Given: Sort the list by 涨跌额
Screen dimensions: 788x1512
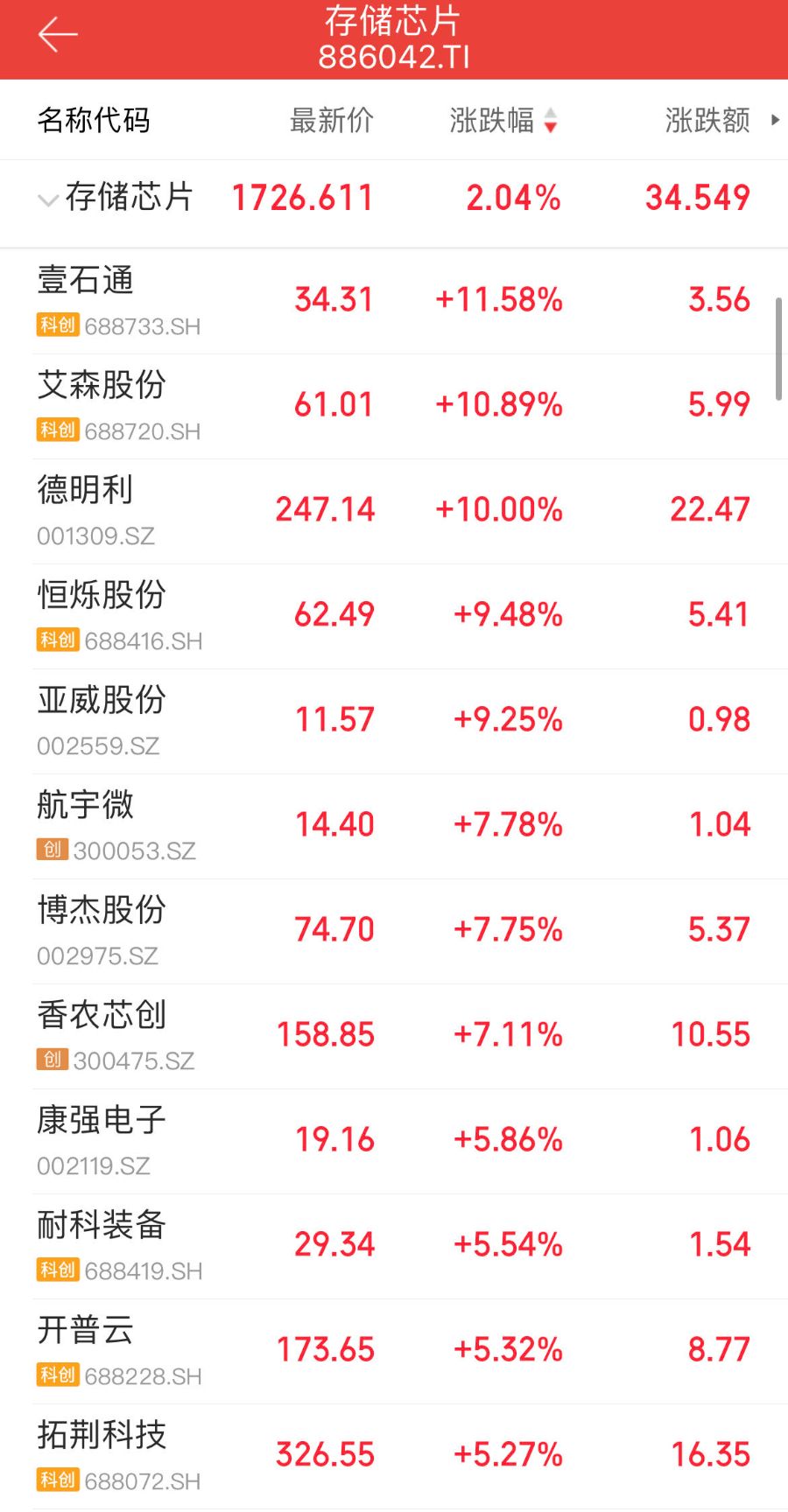Looking at the screenshot, I should click(x=707, y=121).
